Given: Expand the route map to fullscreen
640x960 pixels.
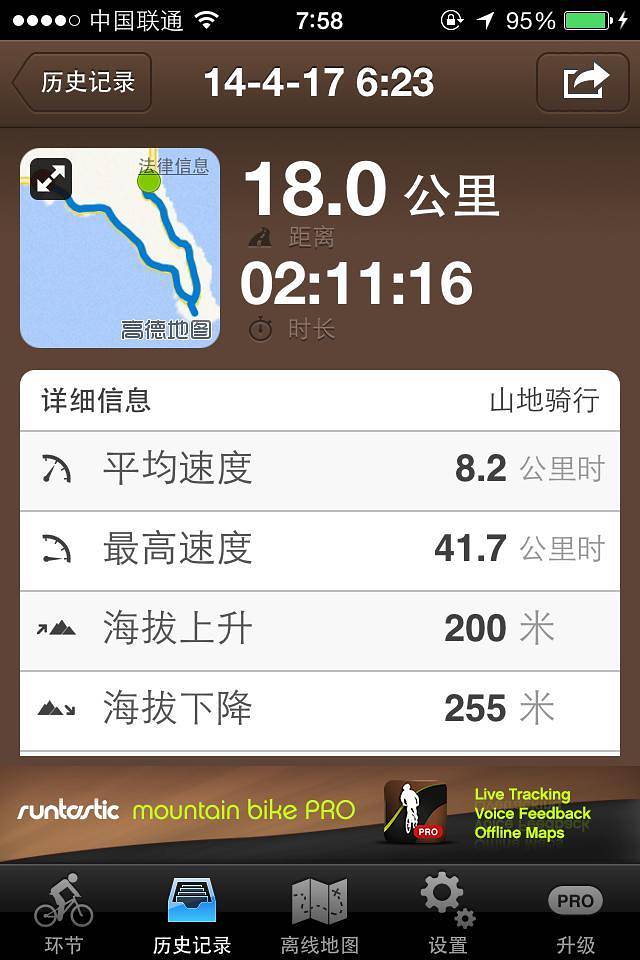Looking at the screenshot, I should tap(51, 179).
